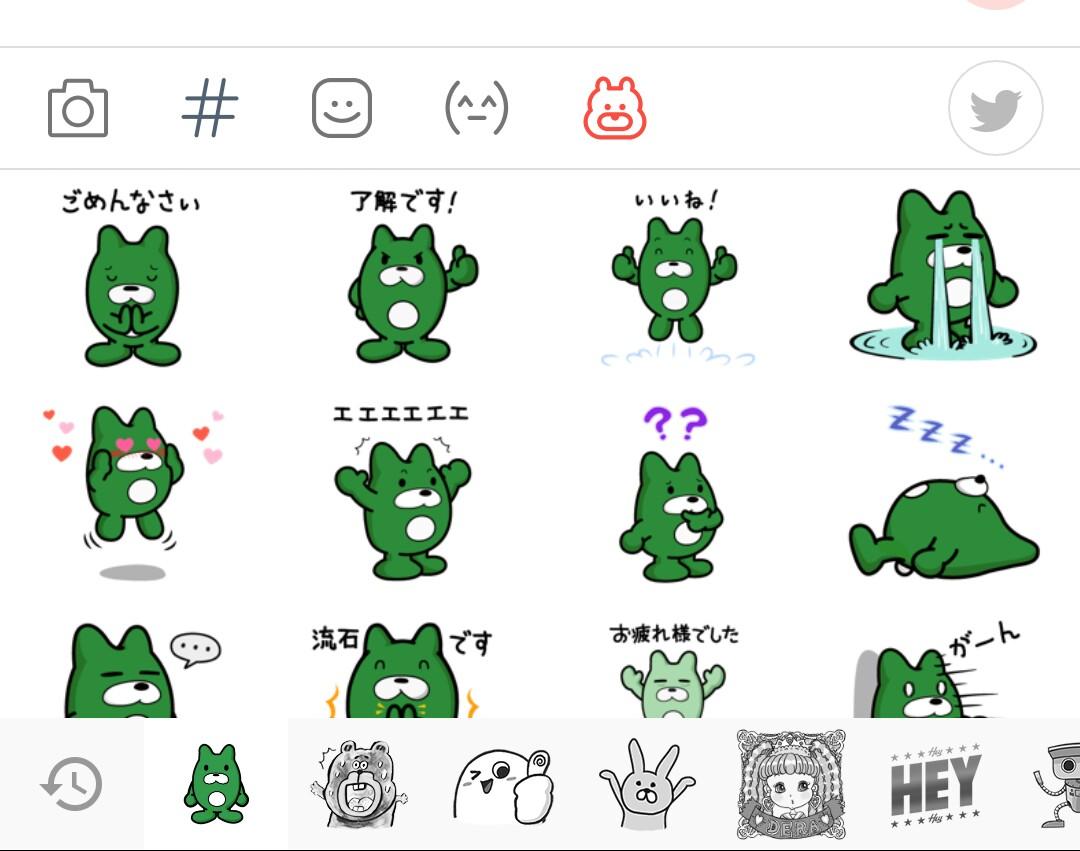Switch to the rabbit sticker pack

point(646,785)
